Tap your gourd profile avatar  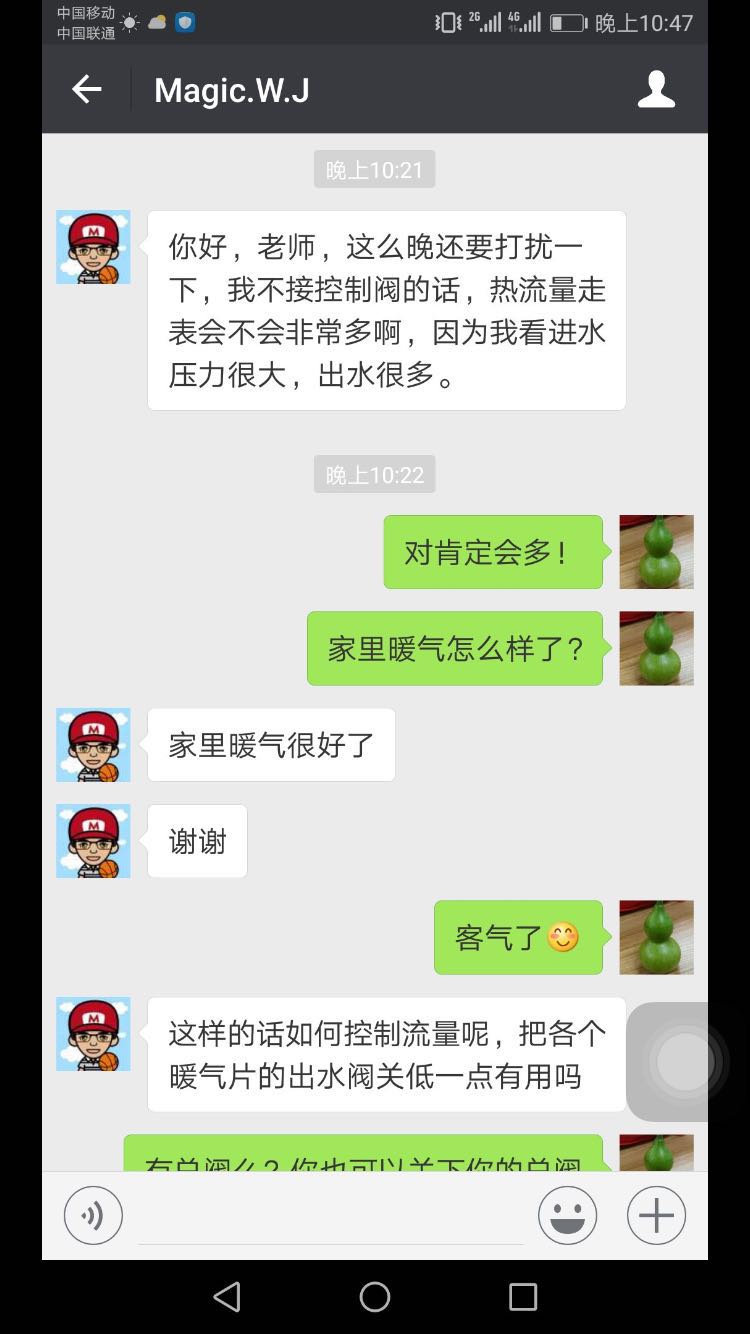click(657, 551)
